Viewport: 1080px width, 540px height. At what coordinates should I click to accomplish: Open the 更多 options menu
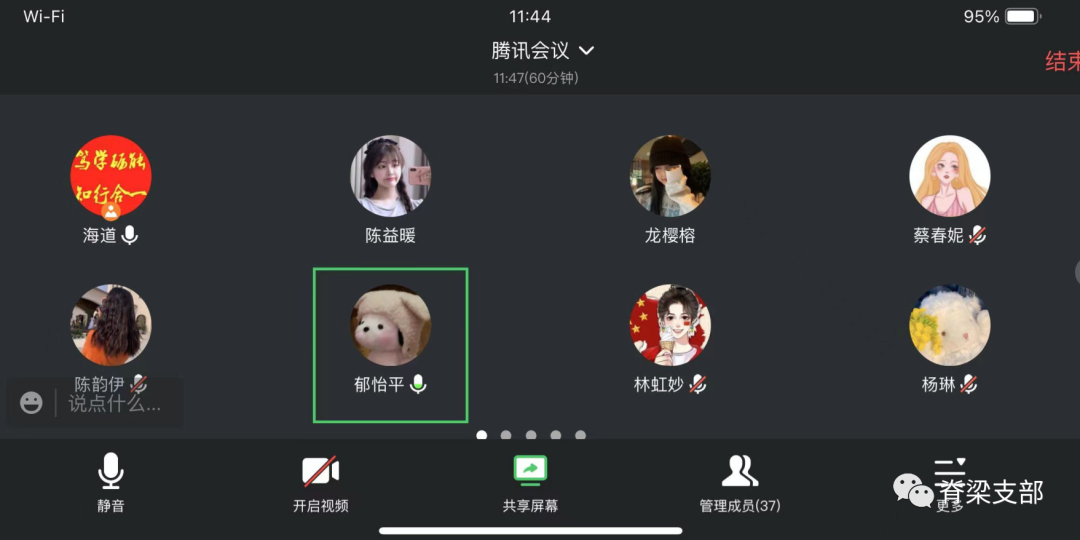point(949,484)
